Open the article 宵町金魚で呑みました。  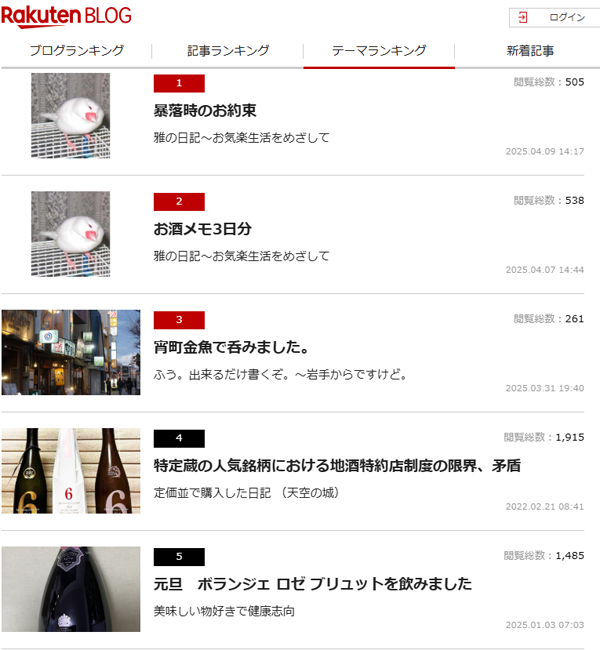click(230, 348)
